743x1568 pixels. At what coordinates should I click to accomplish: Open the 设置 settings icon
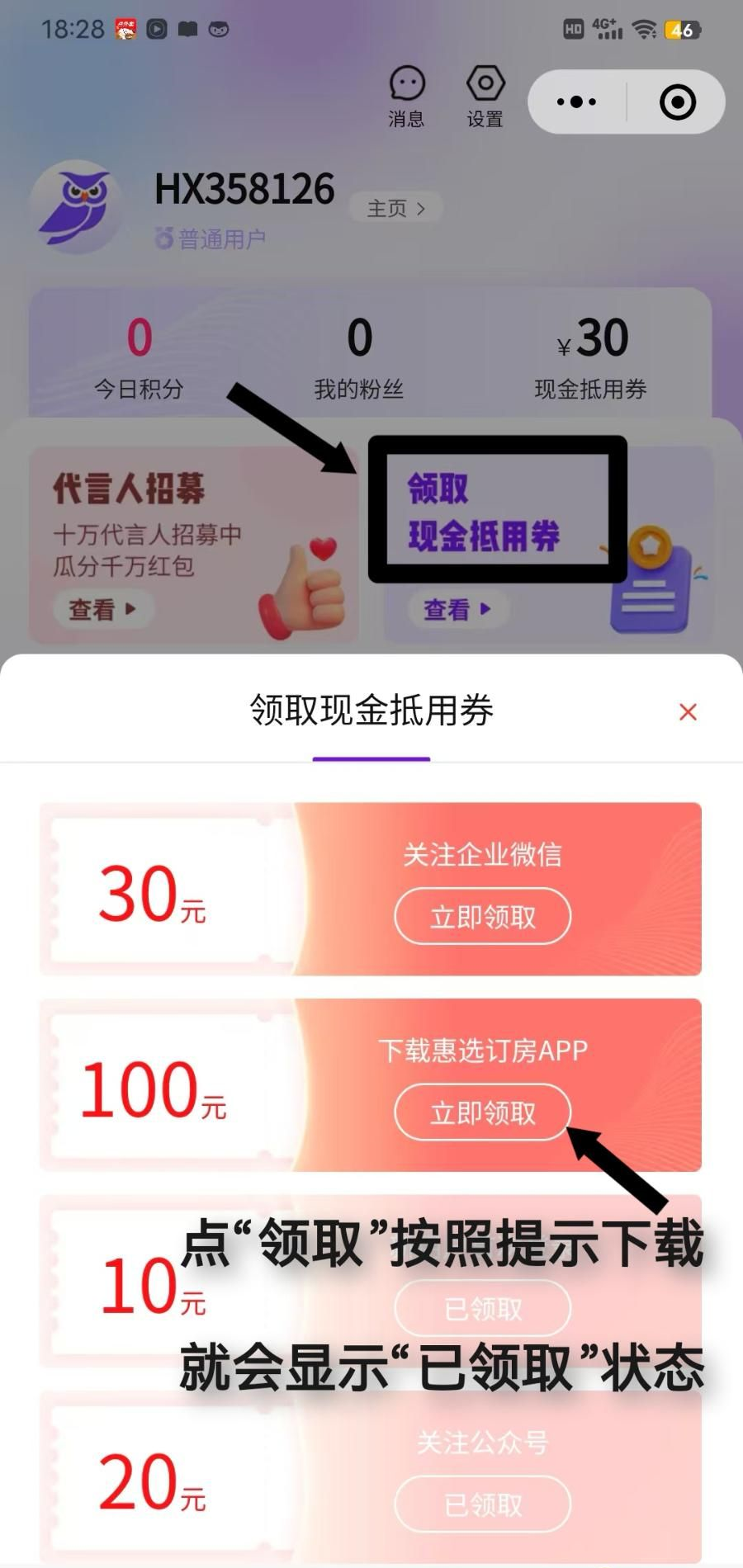(x=485, y=96)
